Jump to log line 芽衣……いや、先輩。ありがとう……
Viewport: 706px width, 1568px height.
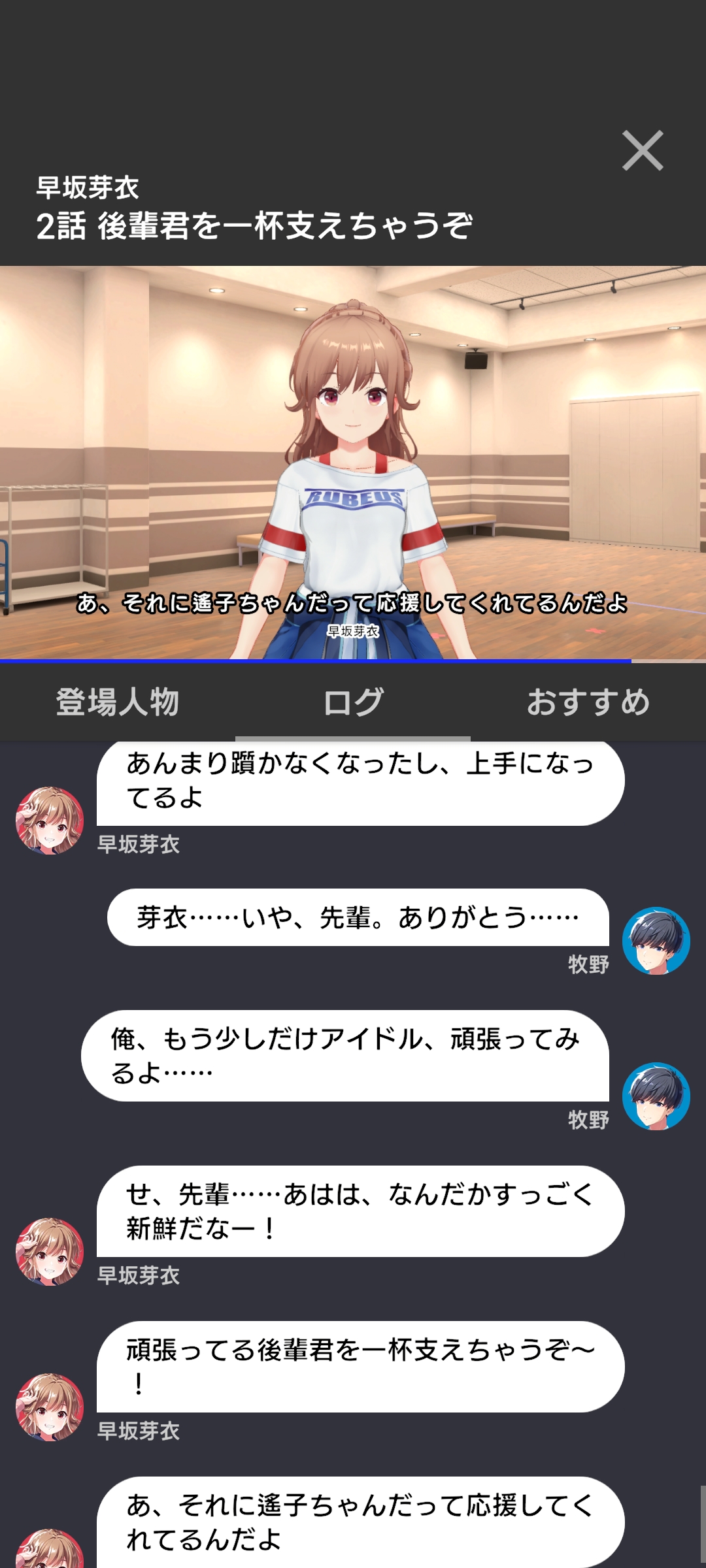point(358,917)
